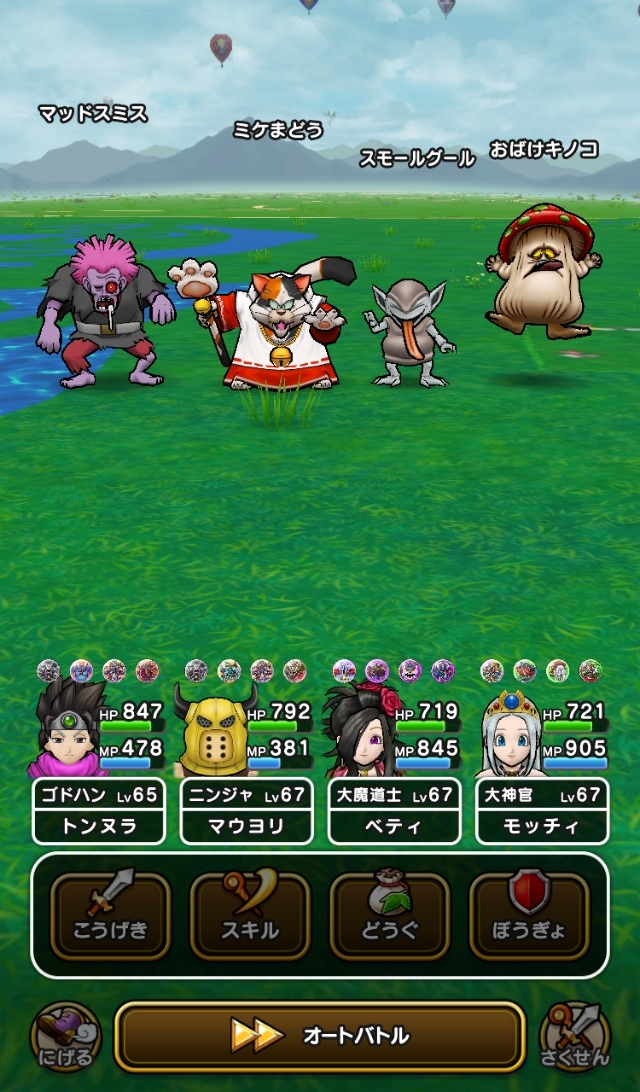
Task: Target the enemy おばけキノコ
Action: coord(545,275)
